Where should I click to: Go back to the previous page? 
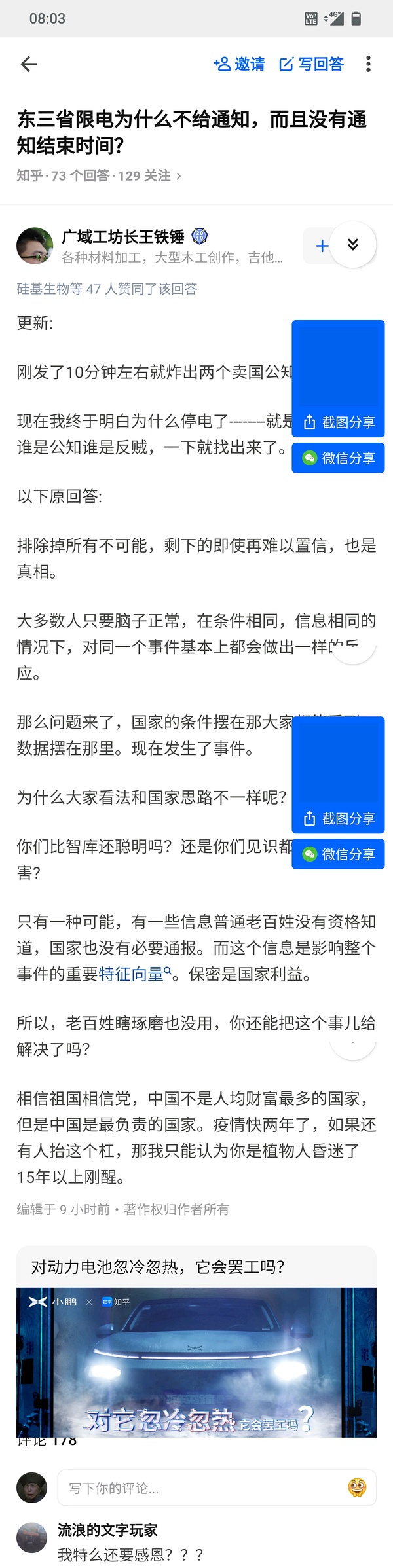click(x=29, y=64)
